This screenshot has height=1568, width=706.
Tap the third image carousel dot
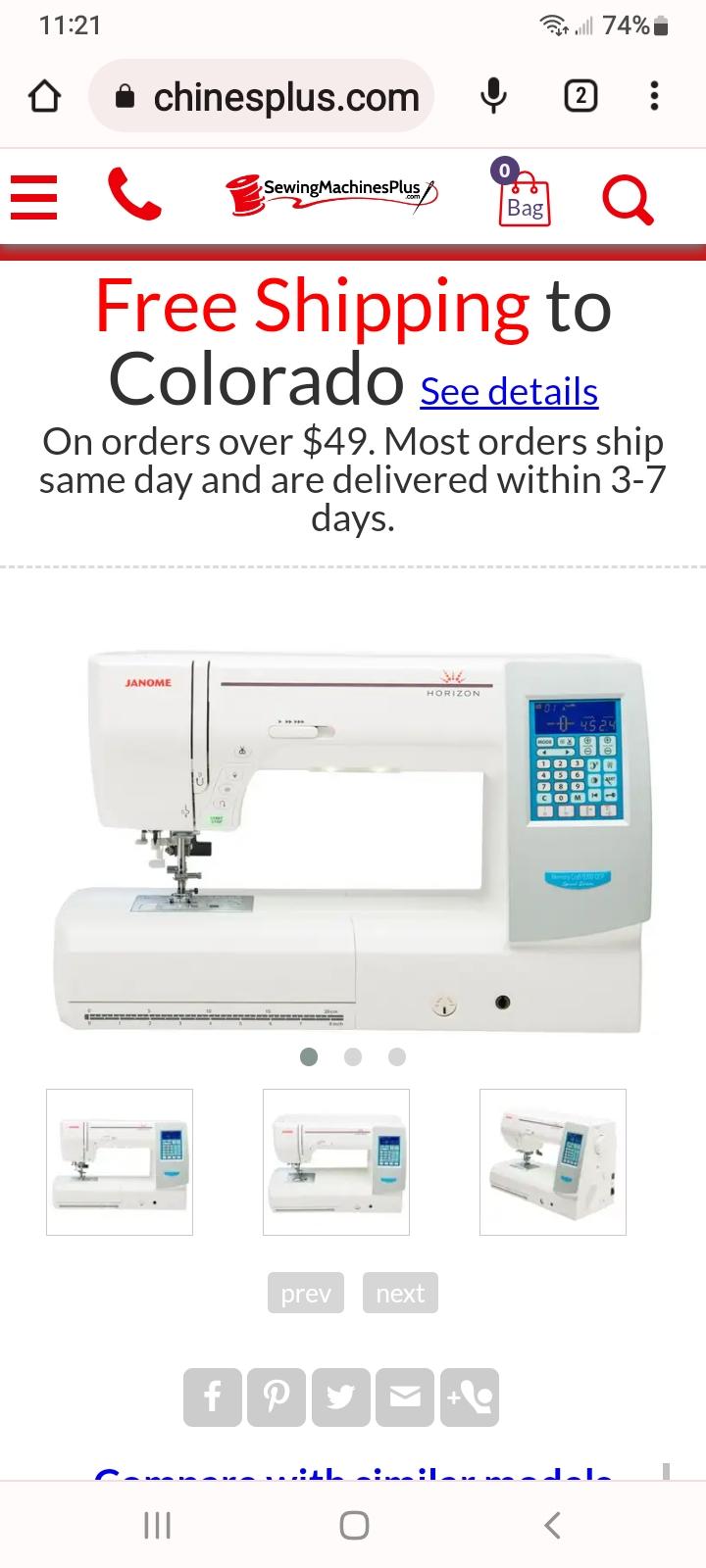[396, 1056]
